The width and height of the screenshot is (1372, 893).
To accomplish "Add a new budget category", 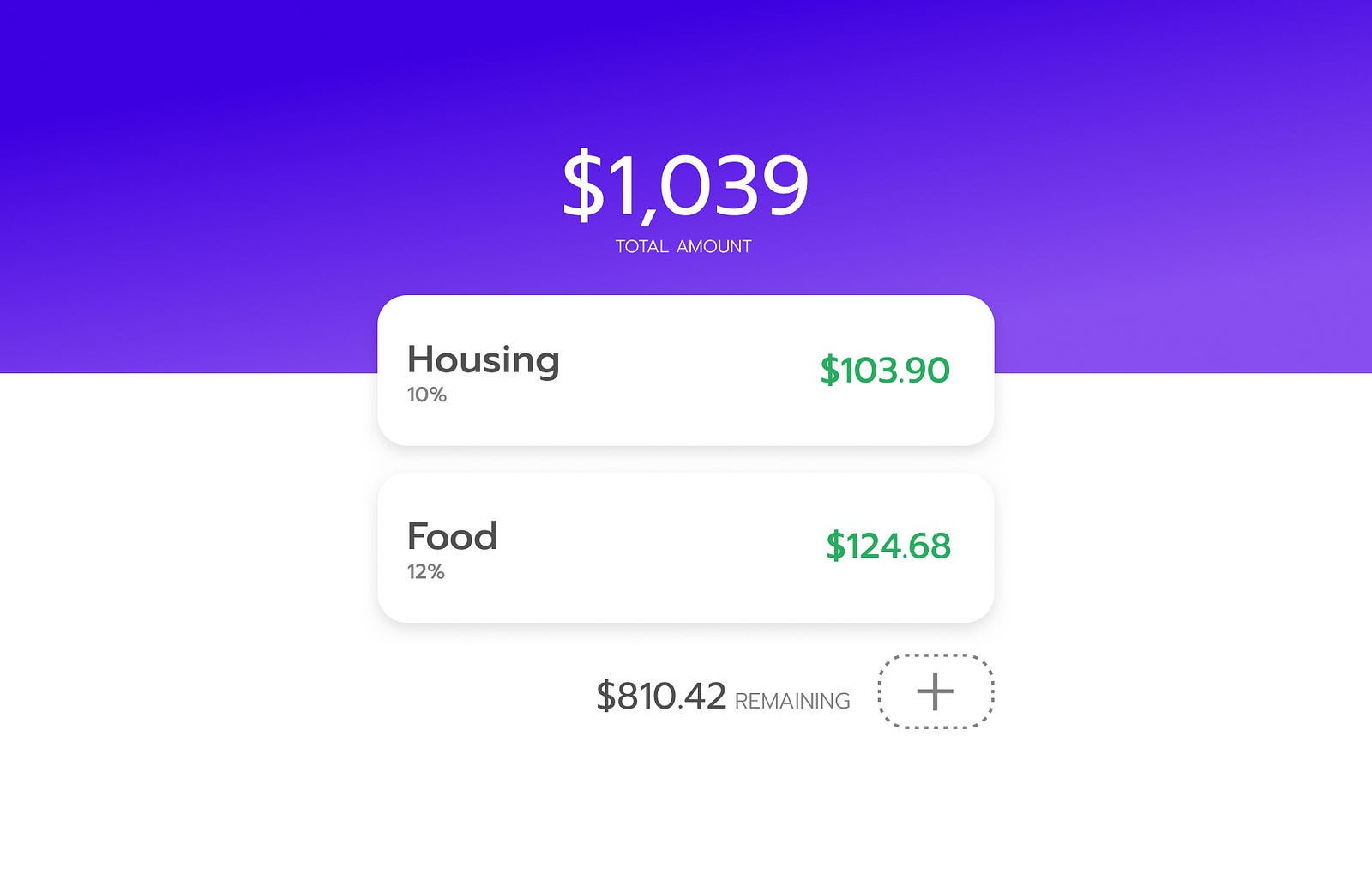I will click(935, 691).
